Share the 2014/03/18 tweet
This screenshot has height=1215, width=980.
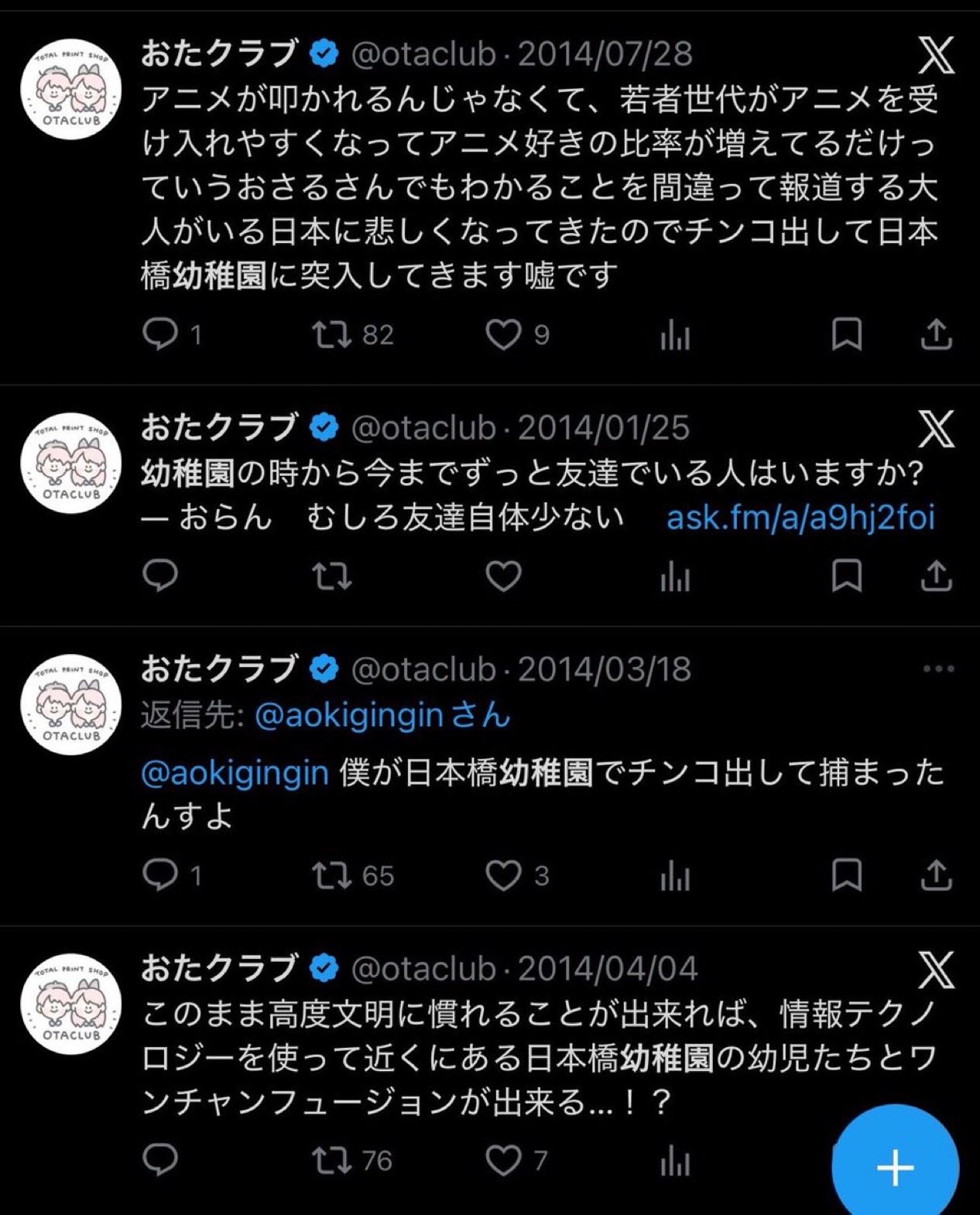click(936, 876)
